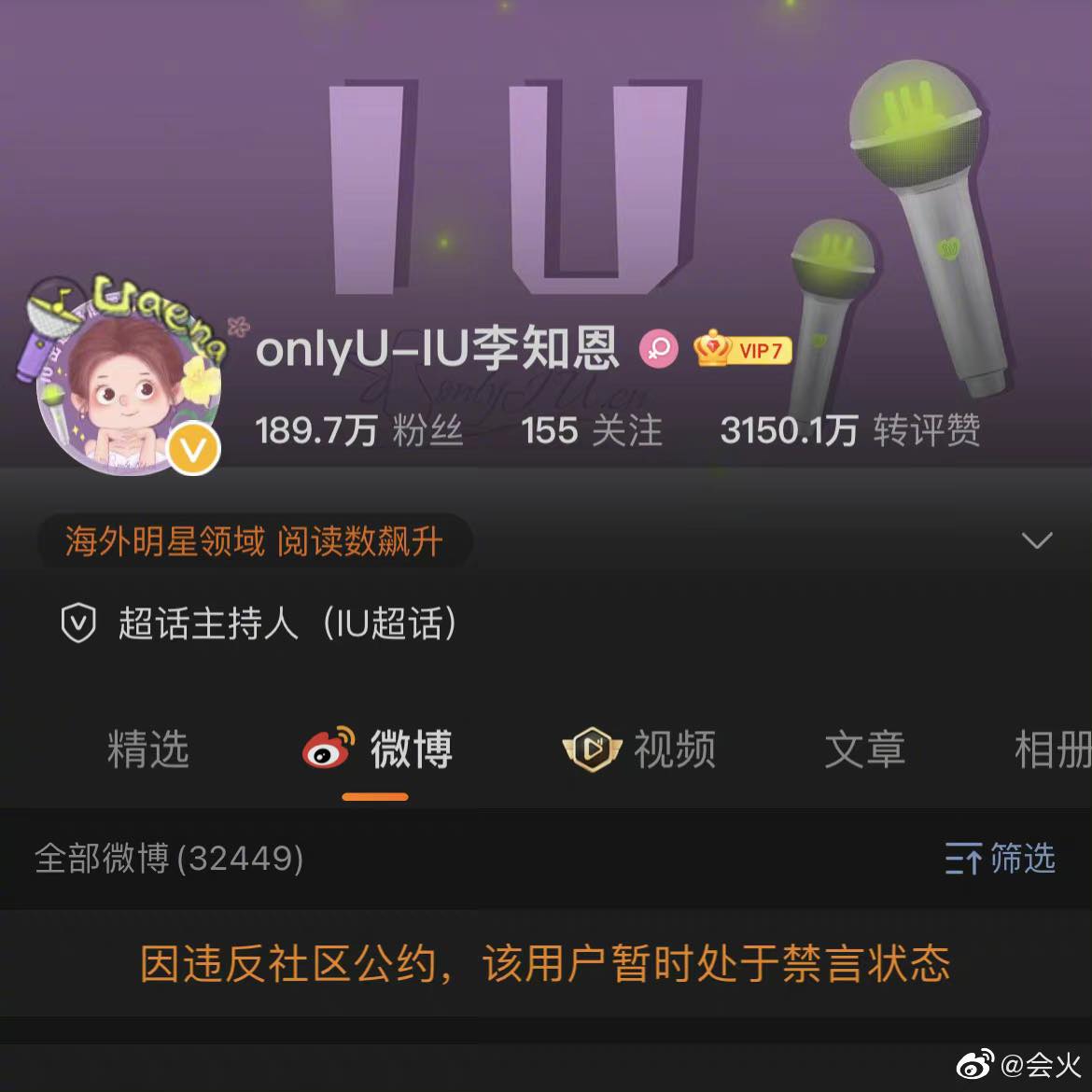
Task: Open the 超话主持人 (IU超话) row
Action: (259, 623)
